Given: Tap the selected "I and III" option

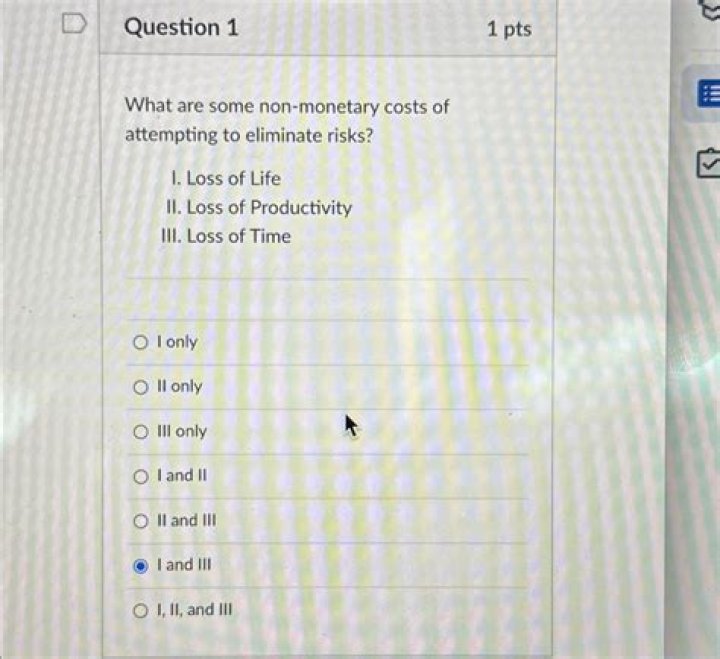Looking at the screenshot, I should [141, 565].
